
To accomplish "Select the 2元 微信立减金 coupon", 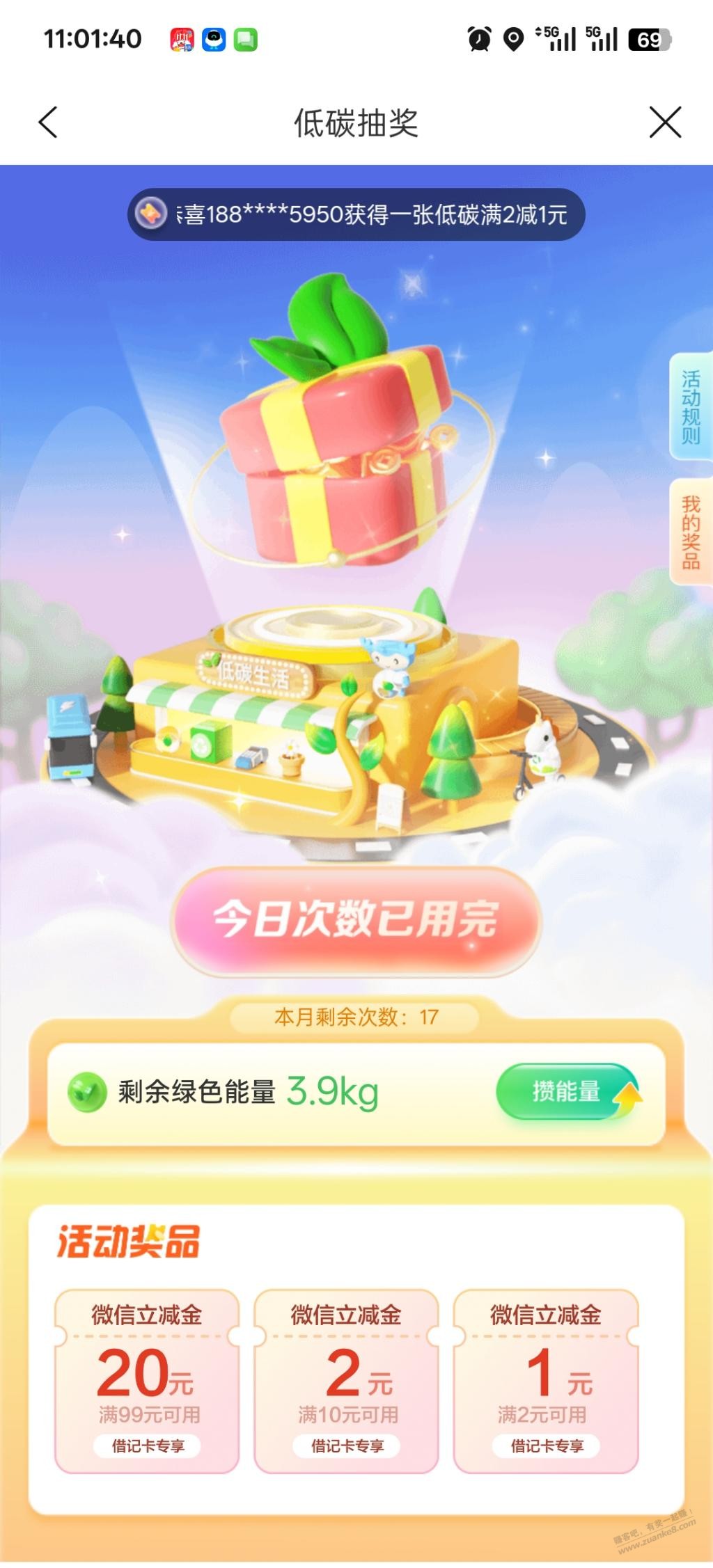I will pyautogui.click(x=346, y=1381).
